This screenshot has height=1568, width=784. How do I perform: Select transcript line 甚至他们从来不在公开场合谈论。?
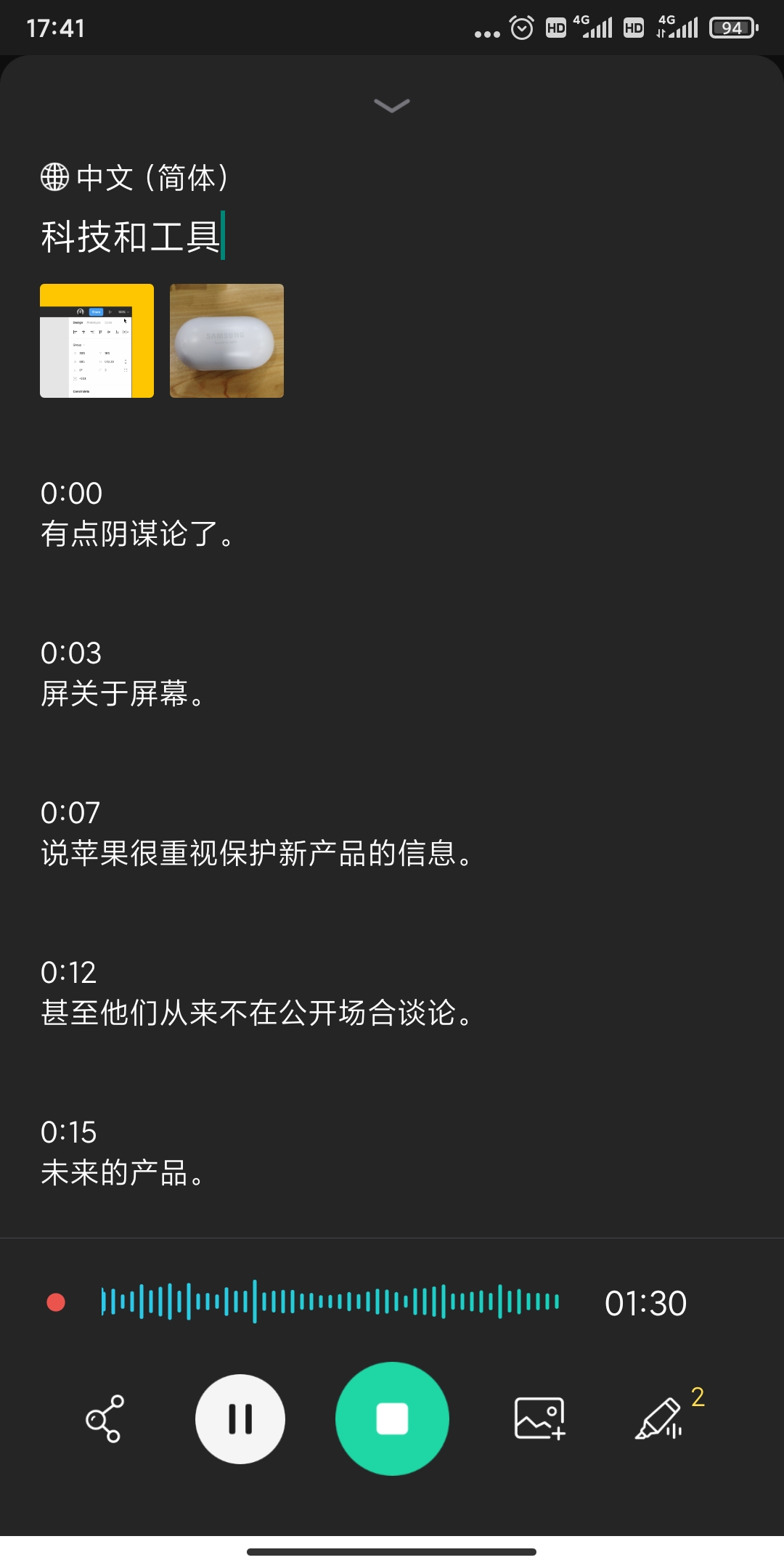pyautogui.click(x=257, y=1013)
